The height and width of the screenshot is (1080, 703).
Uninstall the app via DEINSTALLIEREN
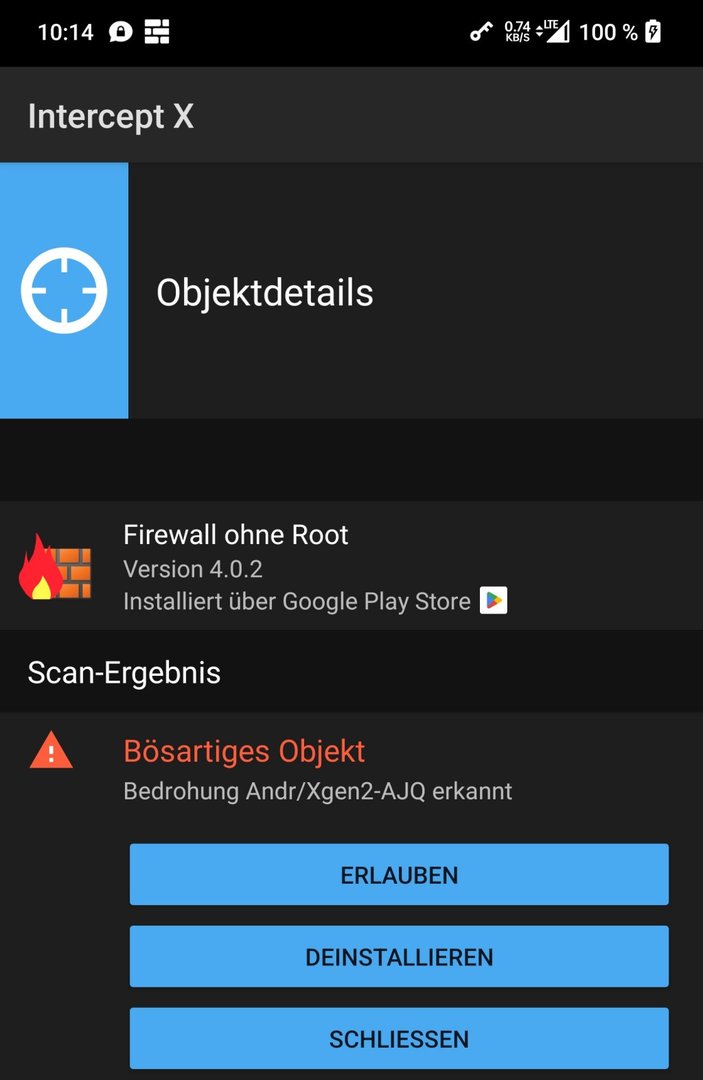(x=399, y=957)
